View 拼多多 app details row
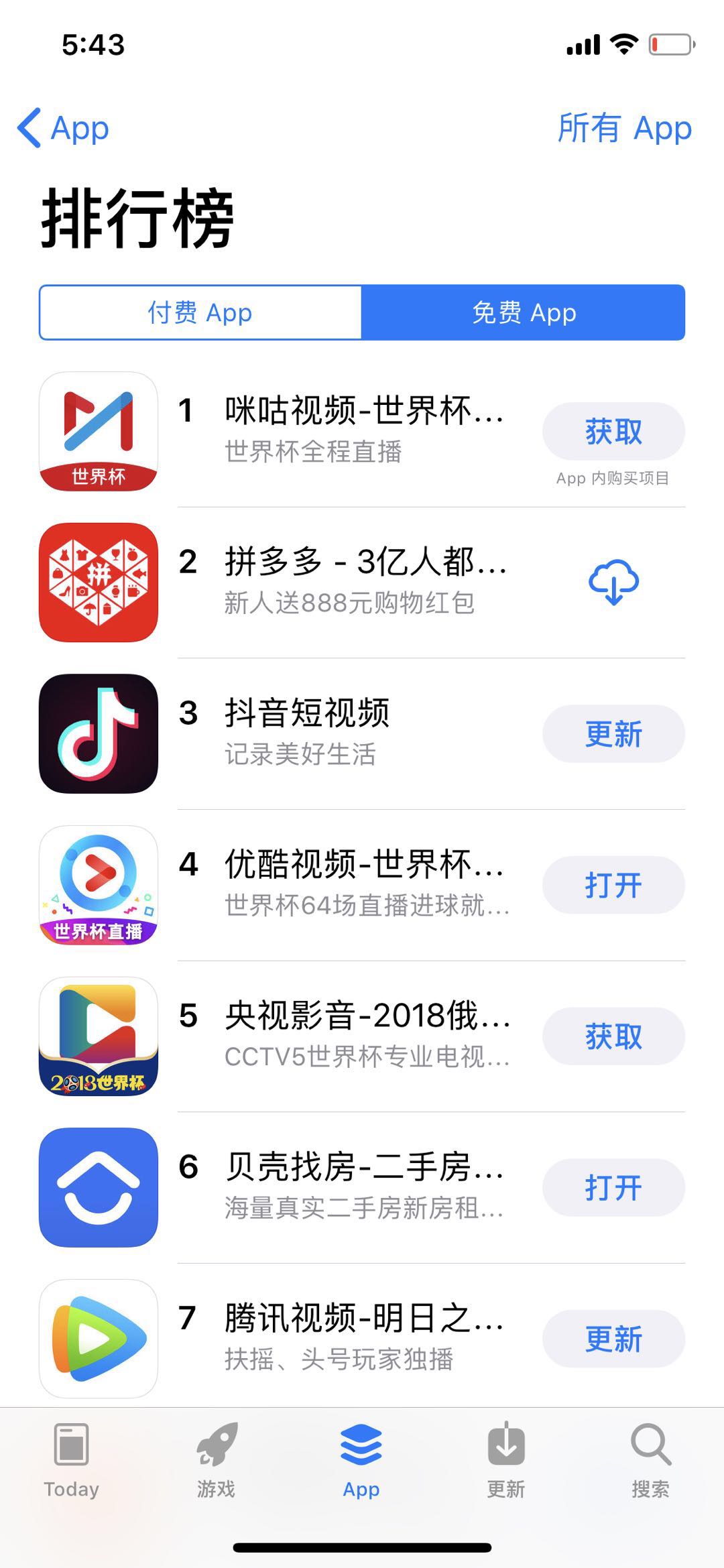Screen dimensions: 724x1568 point(362,582)
